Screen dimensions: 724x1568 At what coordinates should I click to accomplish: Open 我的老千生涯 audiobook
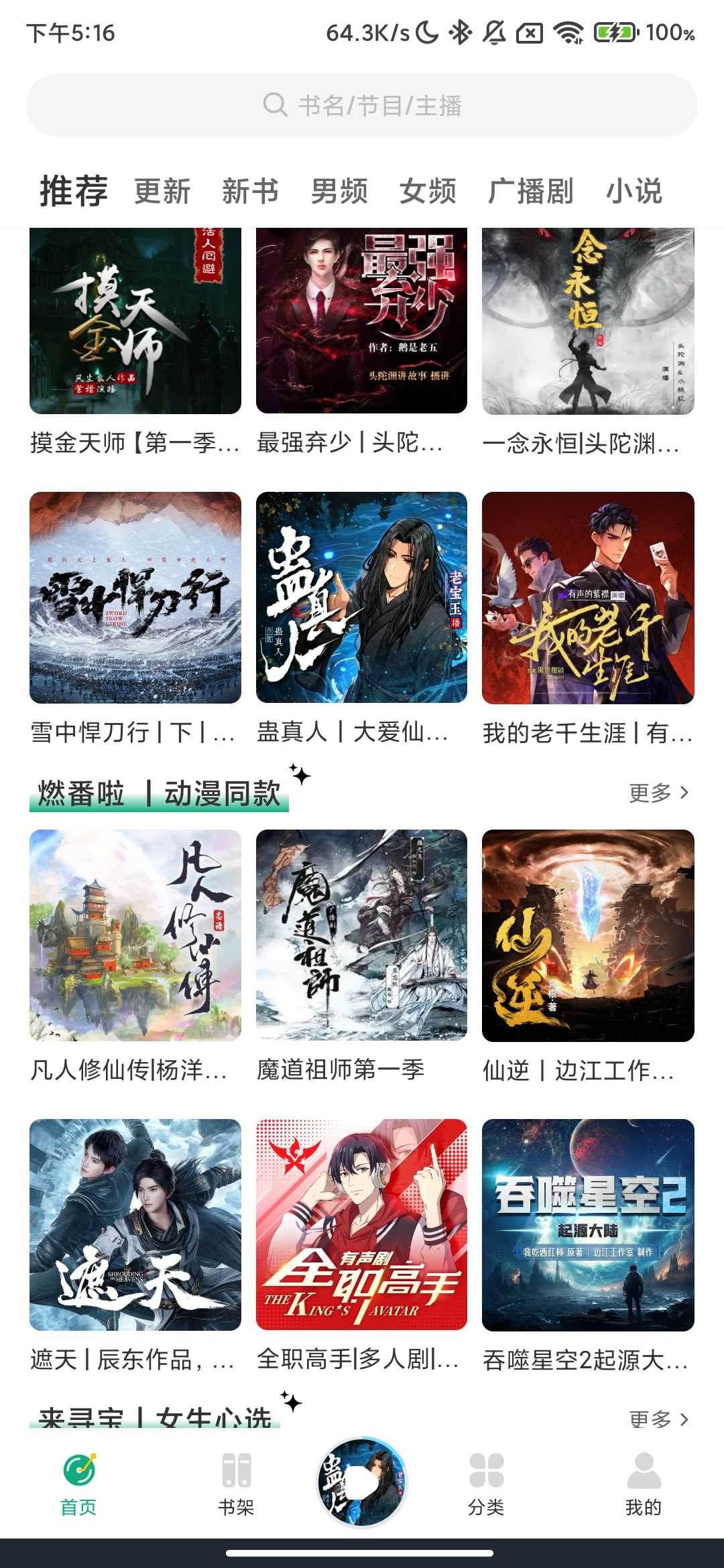[588, 598]
